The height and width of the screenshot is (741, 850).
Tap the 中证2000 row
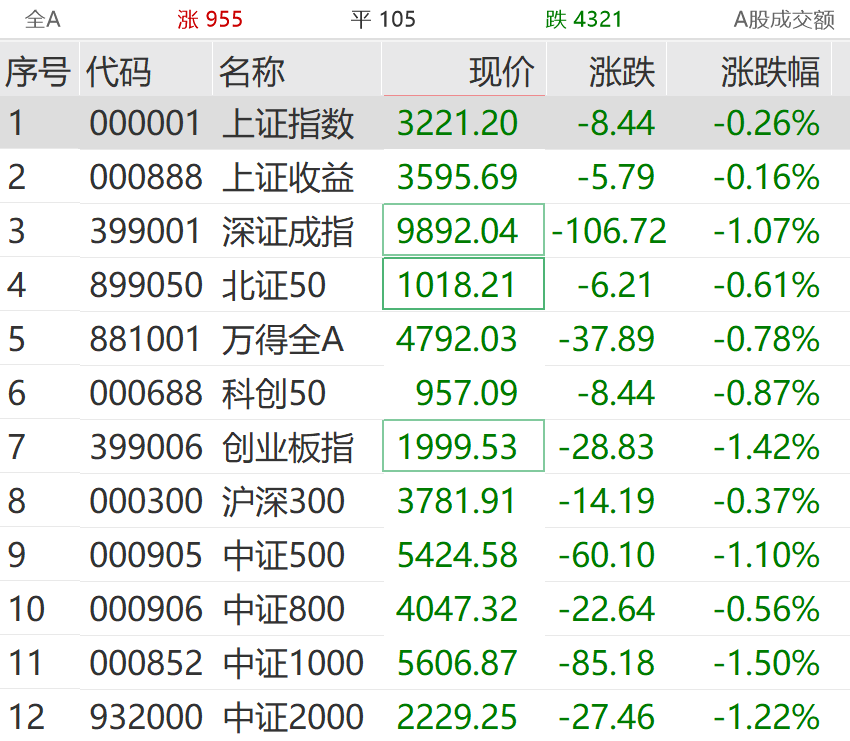tap(292, 717)
